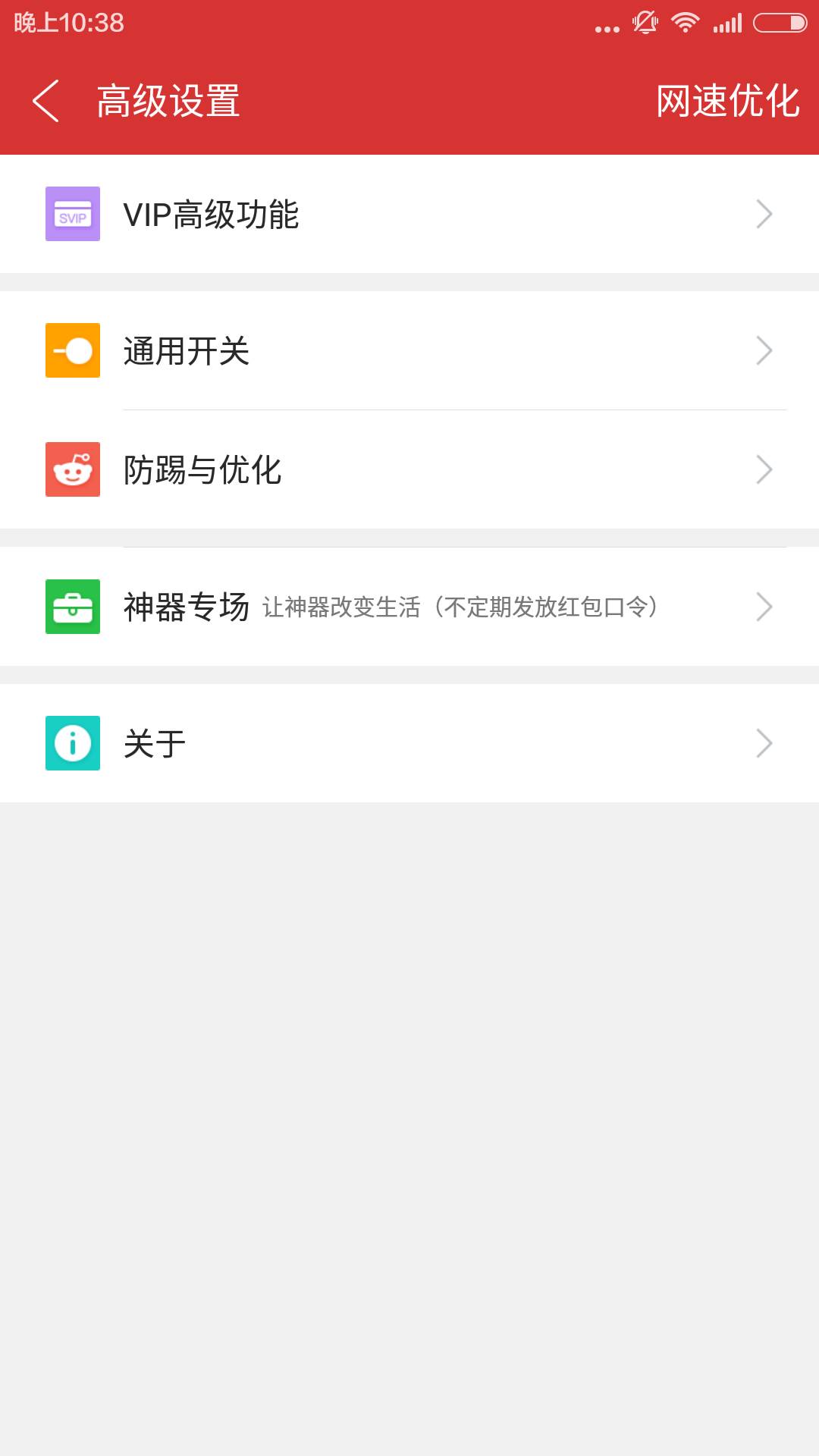Click the orange switch icon beside 通用开关
The width and height of the screenshot is (819, 1456).
point(73,350)
